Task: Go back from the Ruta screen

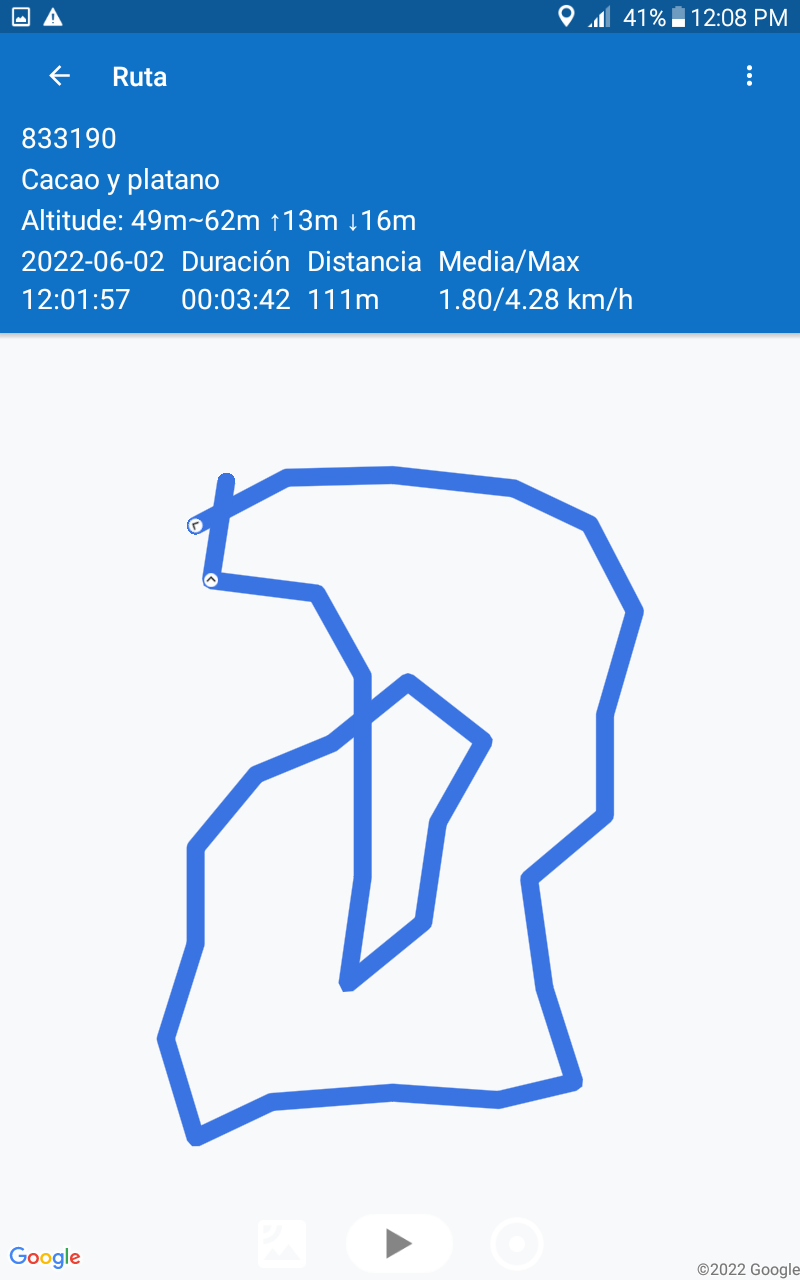Action: click(60, 76)
